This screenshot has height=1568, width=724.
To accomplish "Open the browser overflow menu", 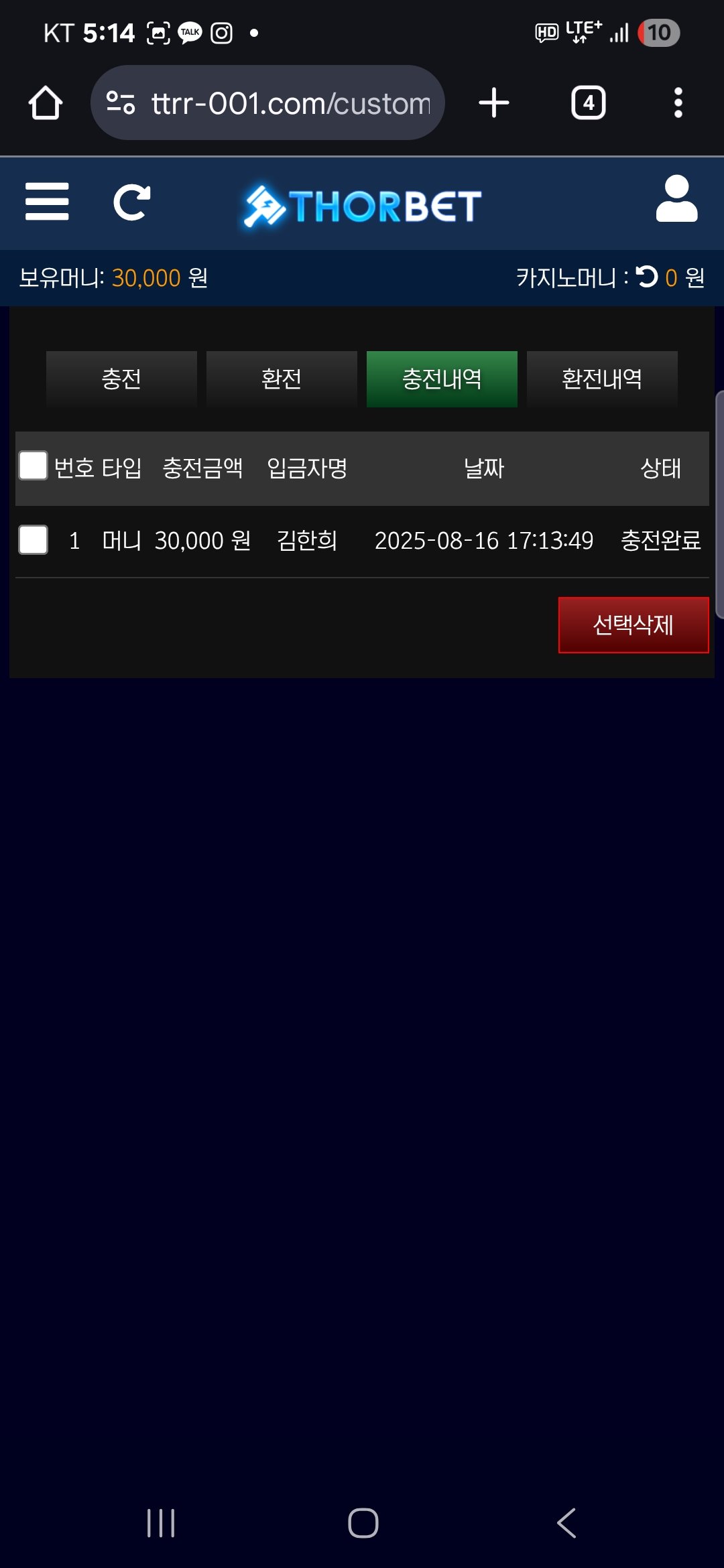I will (x=678, y=103).
